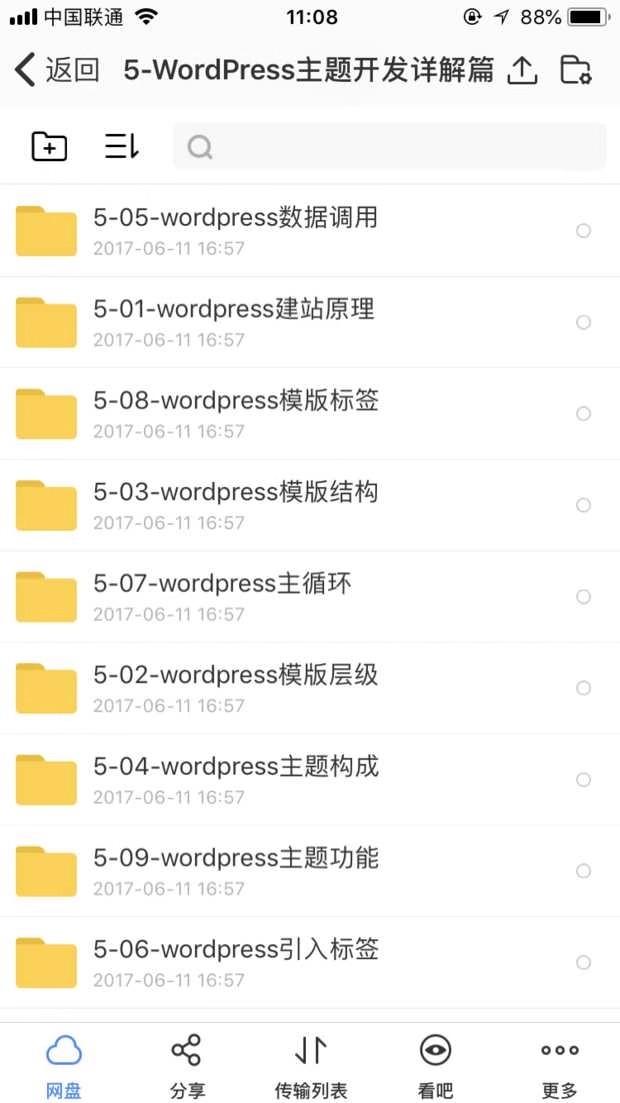Create a new folder

pyautogui.click(x=49, y=147)
